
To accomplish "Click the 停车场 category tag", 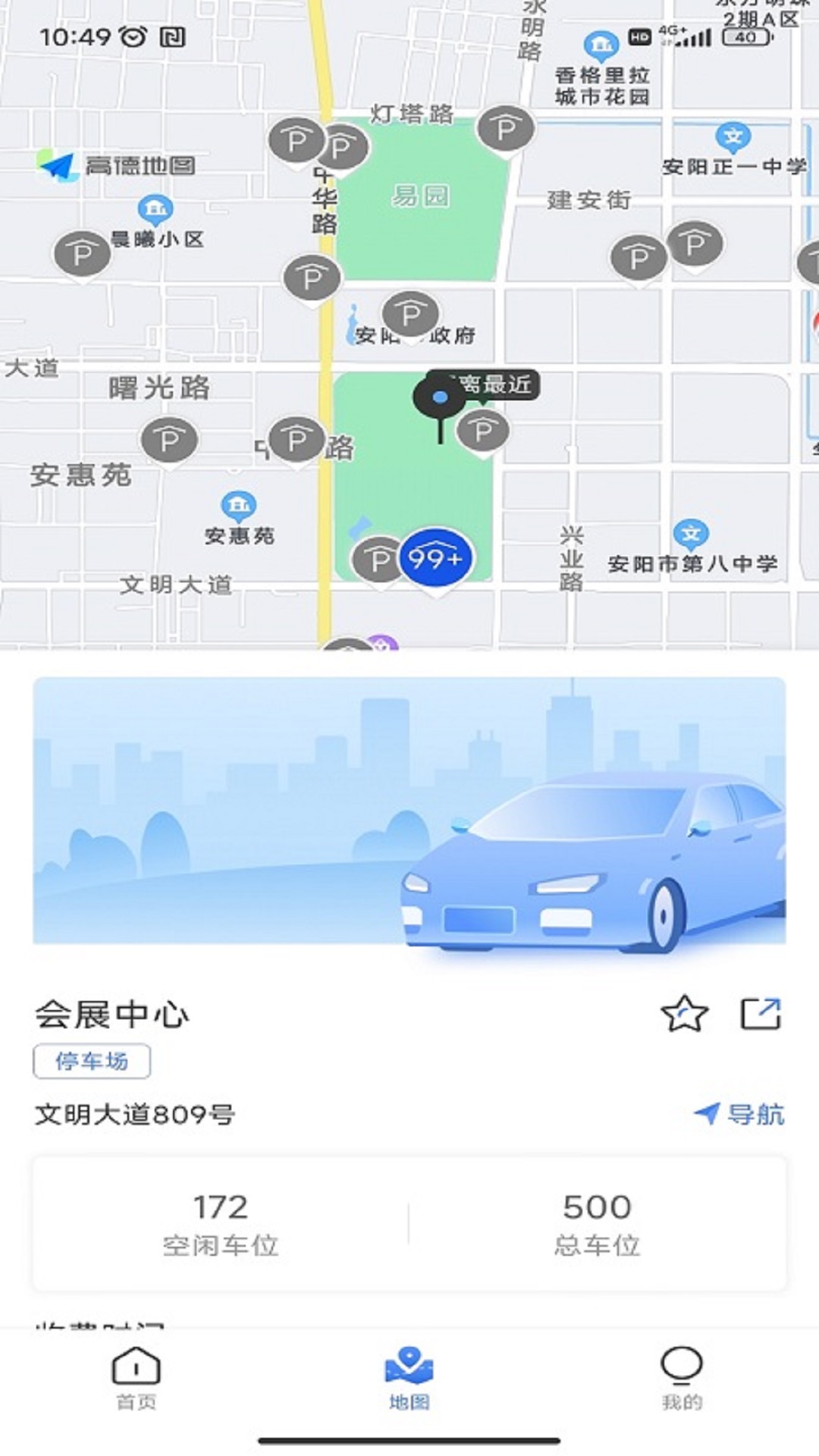I will [90, 1062].
